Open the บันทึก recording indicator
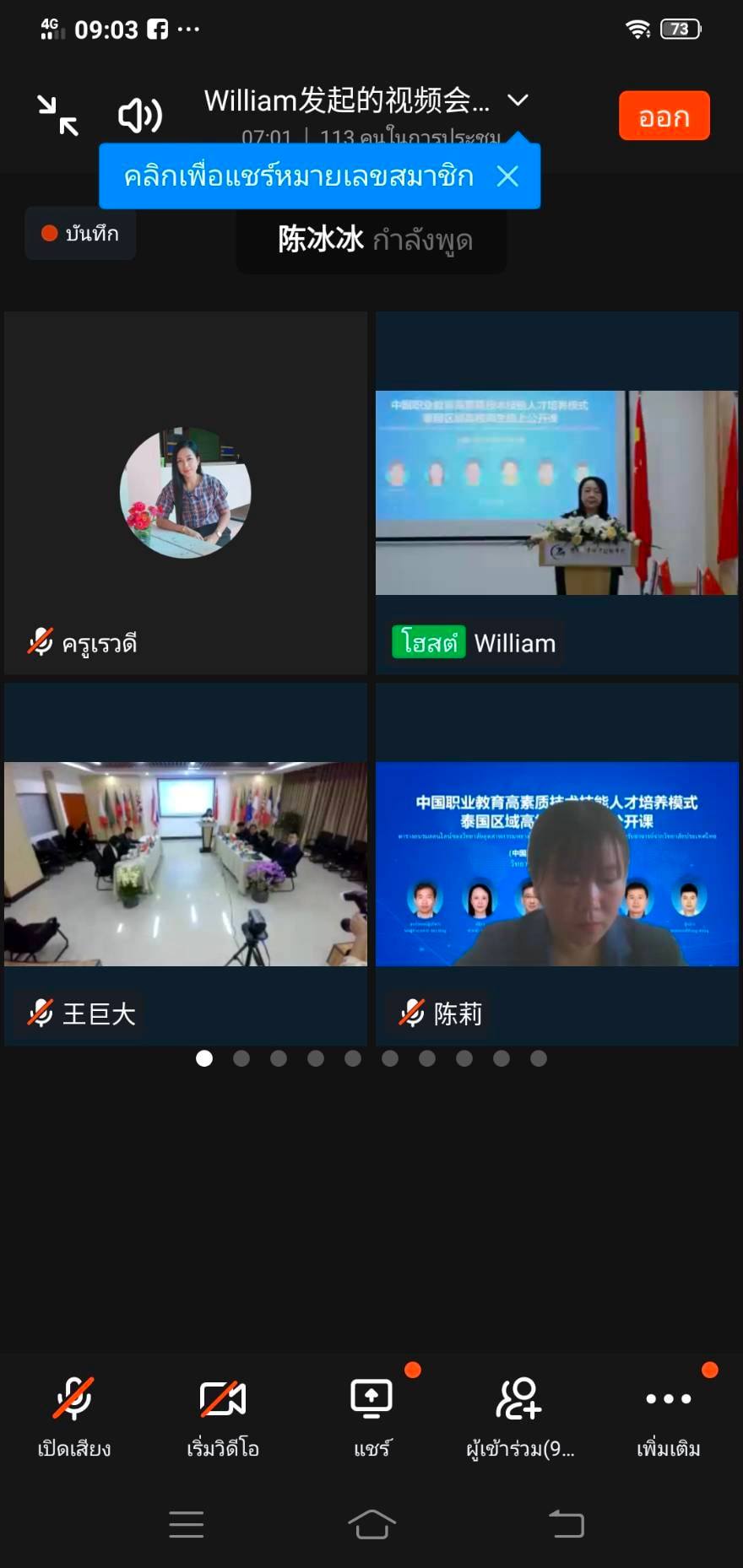The height and width of the screenshot is (1568, 743). pyautogui.click(x=80, y=234)
